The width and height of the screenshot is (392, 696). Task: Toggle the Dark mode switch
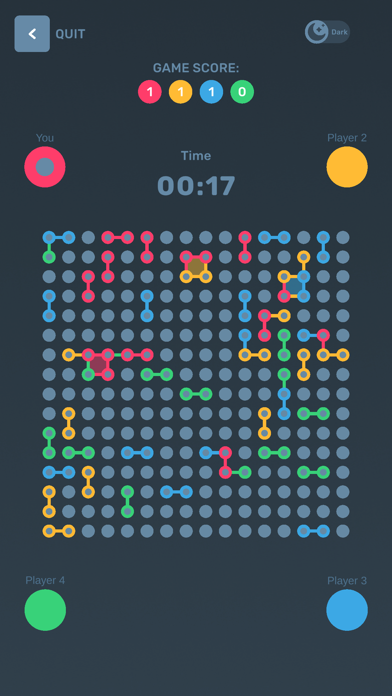click(327, 32)
